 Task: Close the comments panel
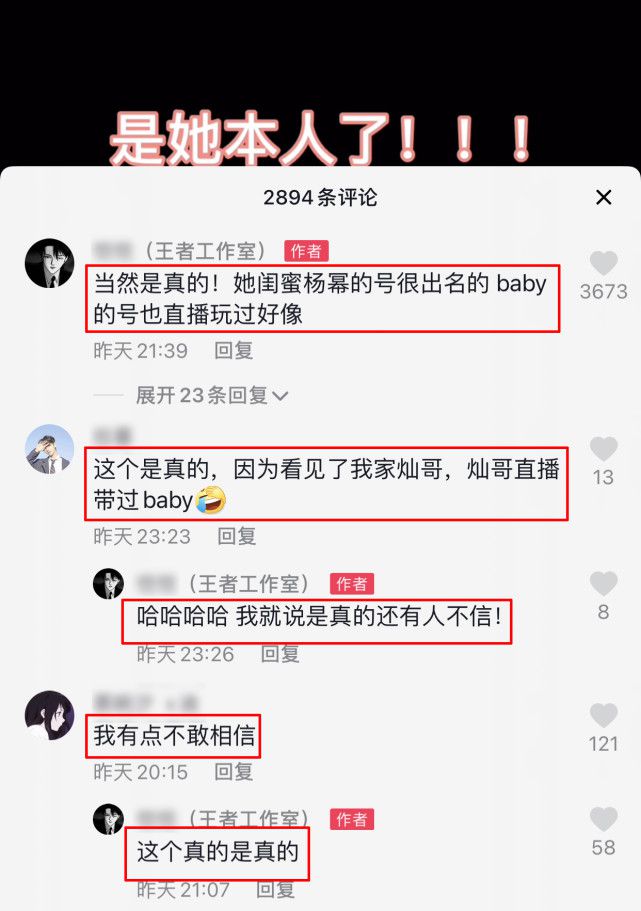pos(603,198)
